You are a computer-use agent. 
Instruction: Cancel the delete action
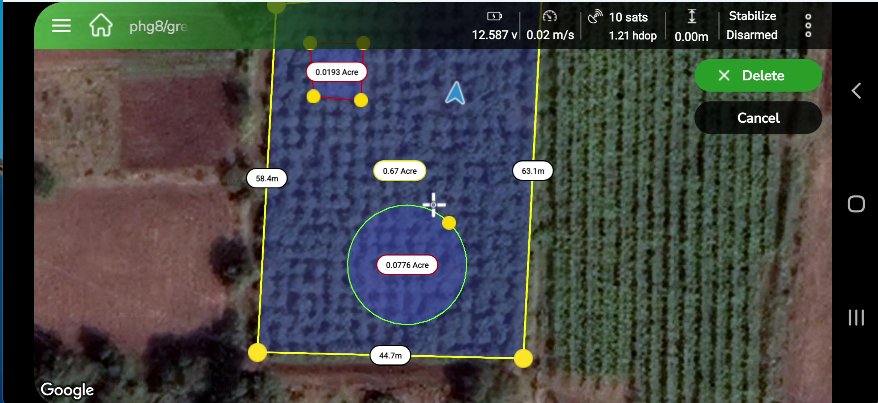coord(758,118)
